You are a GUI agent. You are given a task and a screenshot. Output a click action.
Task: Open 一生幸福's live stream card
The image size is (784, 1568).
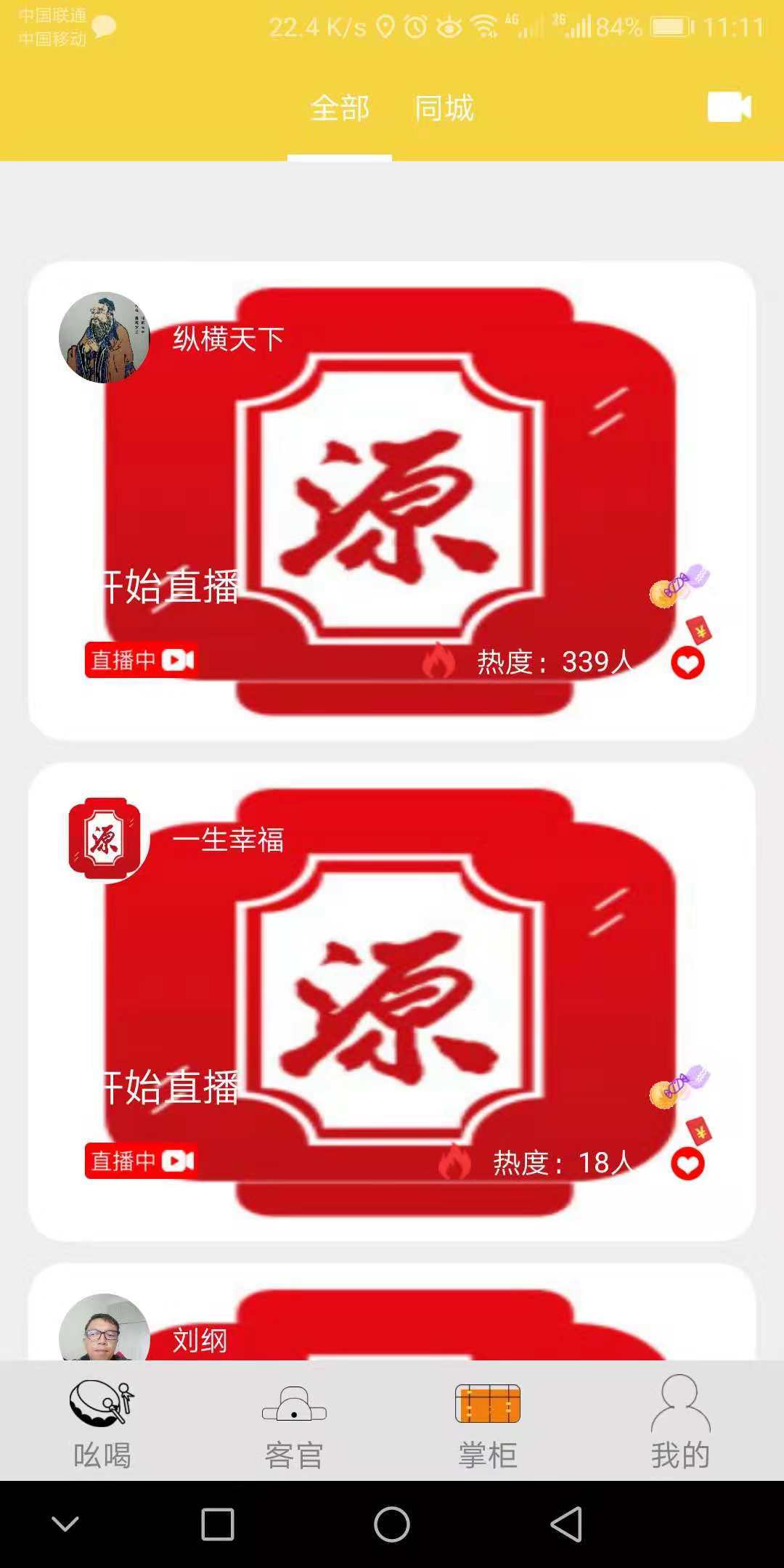click(392, 1002)
